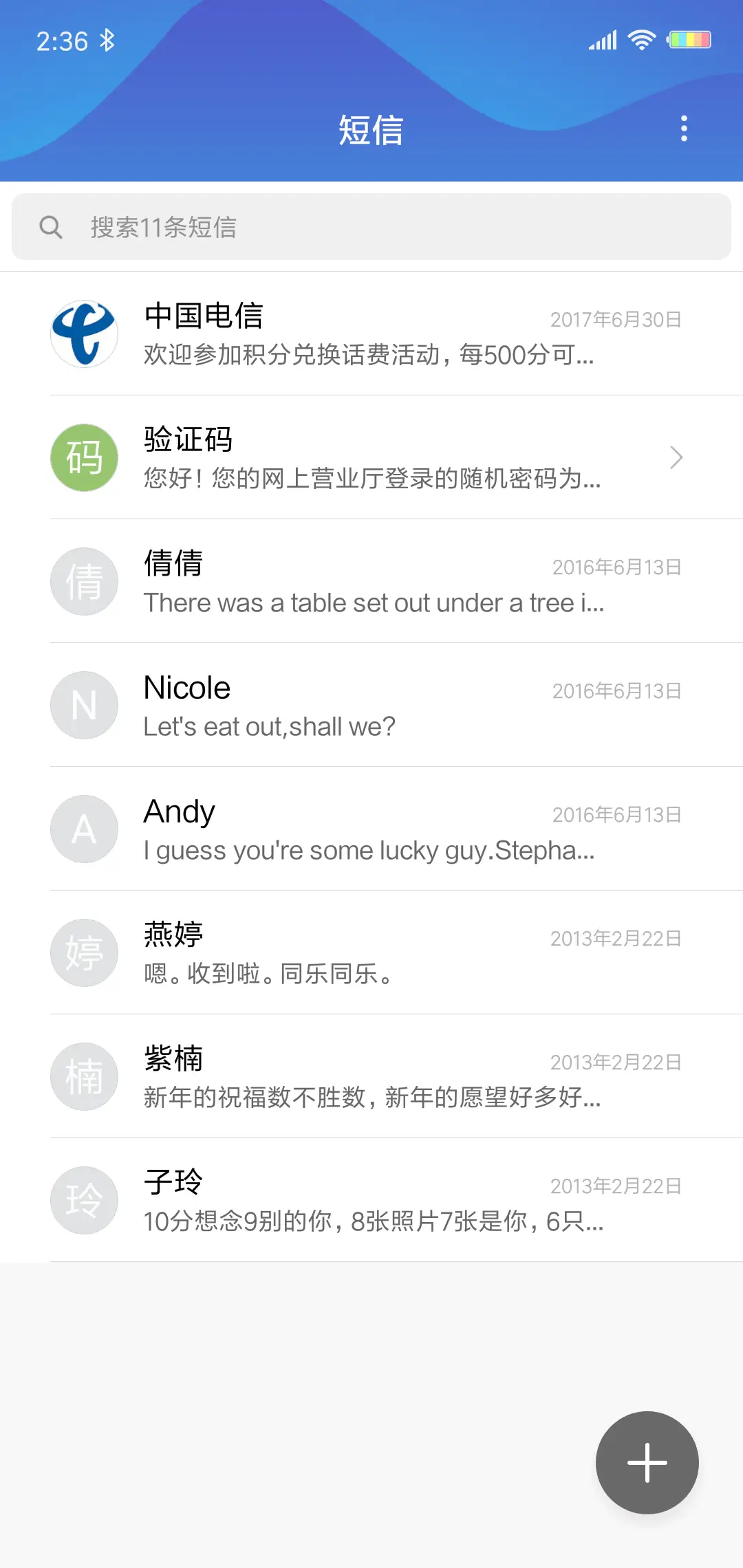This screenshot has width=743, height=1568.
Task: Click Andy's avatar circle
Action: point(84,829)
